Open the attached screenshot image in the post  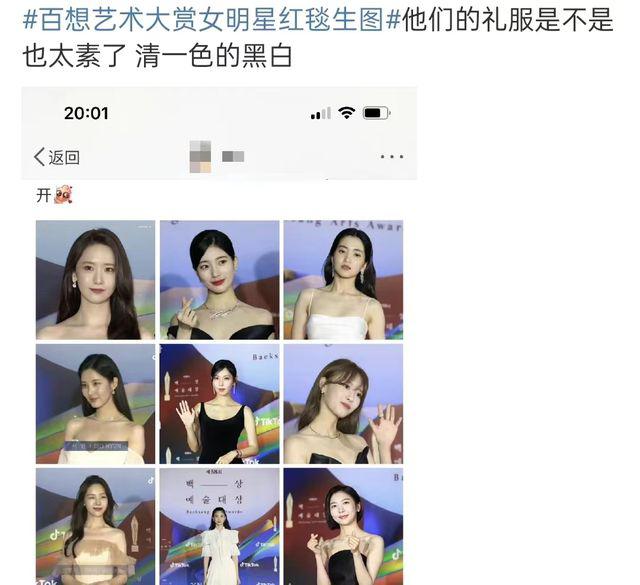[x=219, y=340]
